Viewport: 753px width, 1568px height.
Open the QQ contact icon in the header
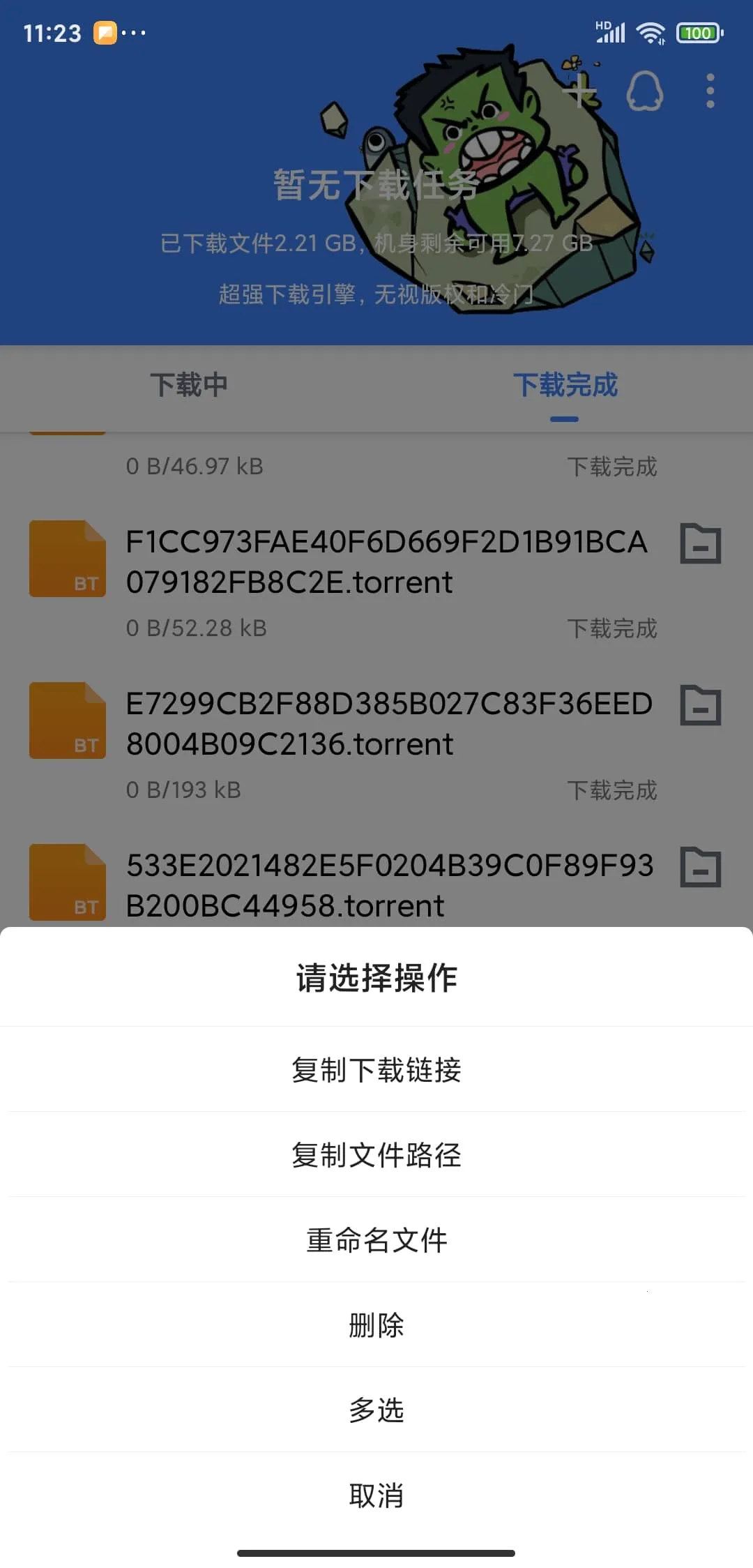(x=645, y=91)
